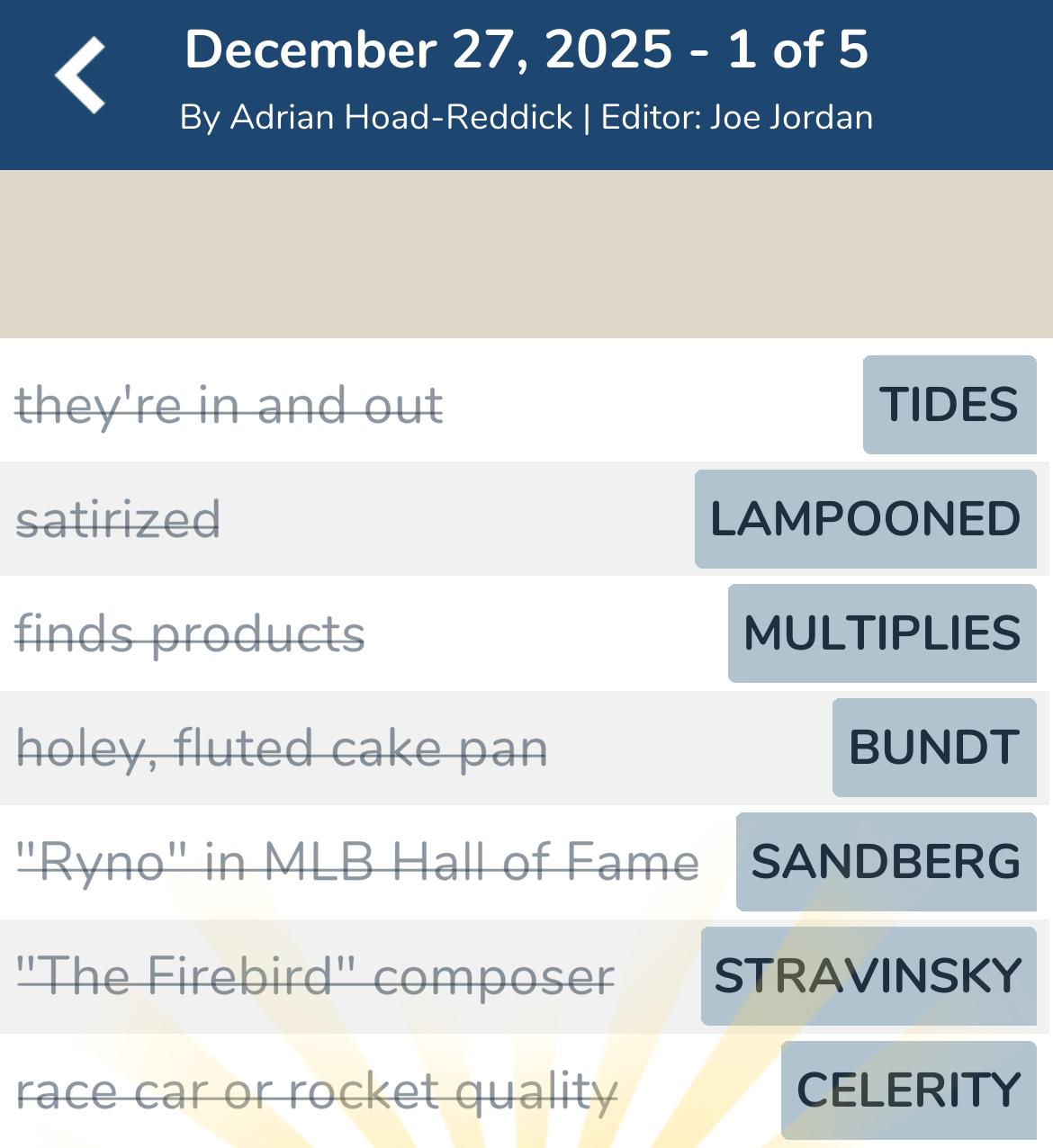This screenshot has width=1053, height=1148.
Task: Click the clue 'The Firebird composer'
Action: [x=315, y=973]
